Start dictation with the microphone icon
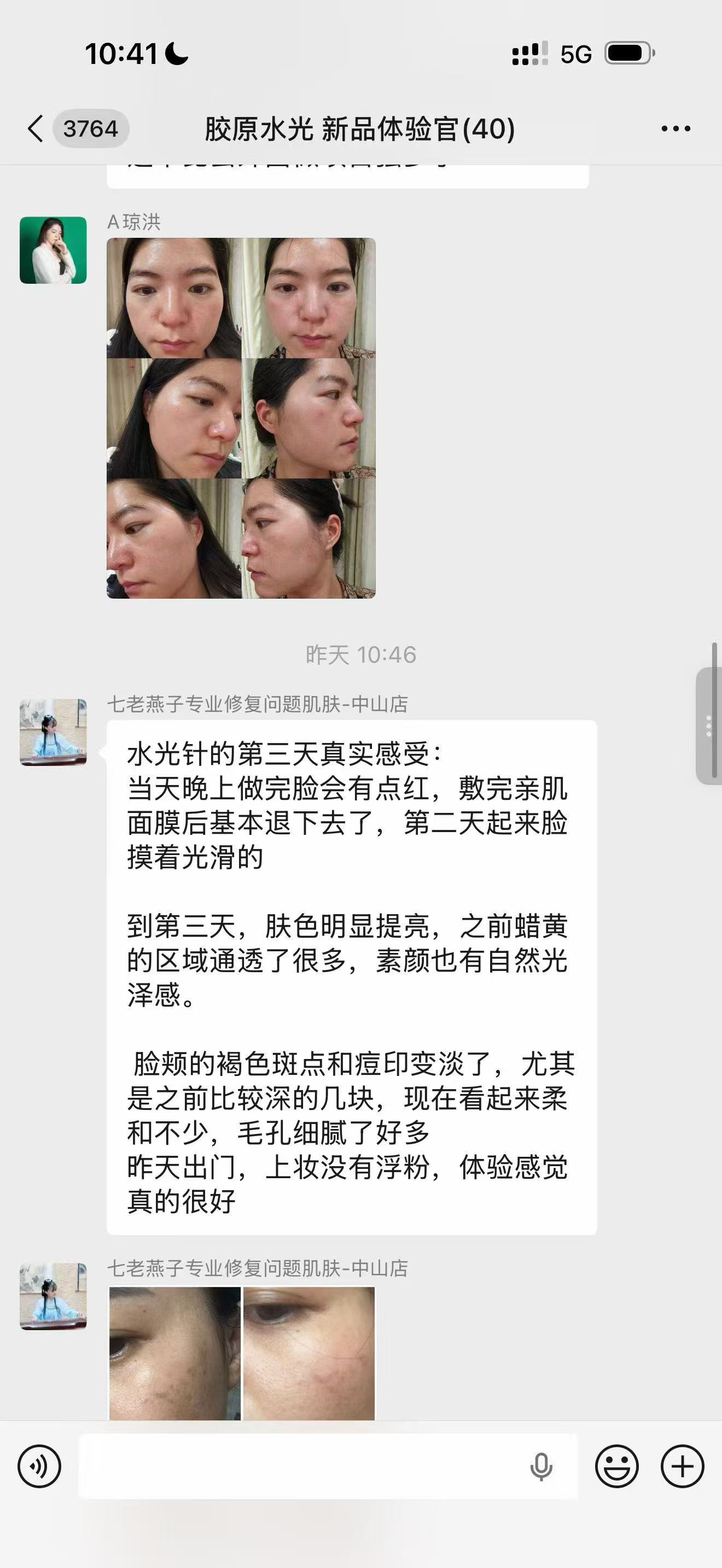Viewport: 722px width, 1568px height. coord(540,1467)
